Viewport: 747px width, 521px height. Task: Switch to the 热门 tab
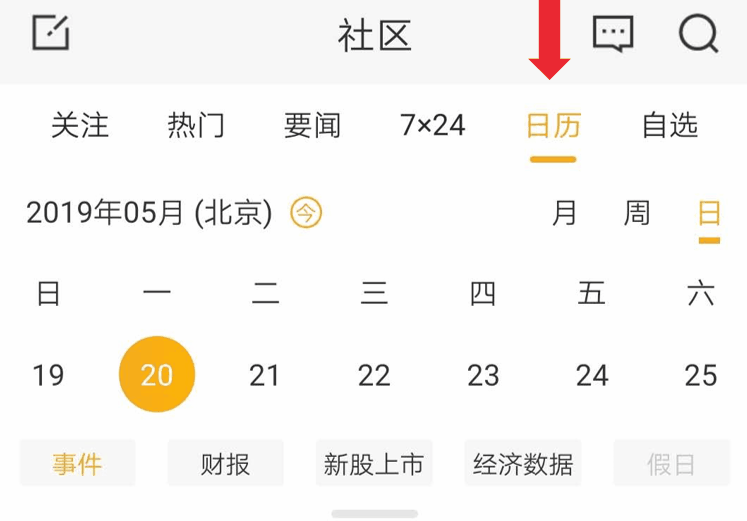pos(196,126)
